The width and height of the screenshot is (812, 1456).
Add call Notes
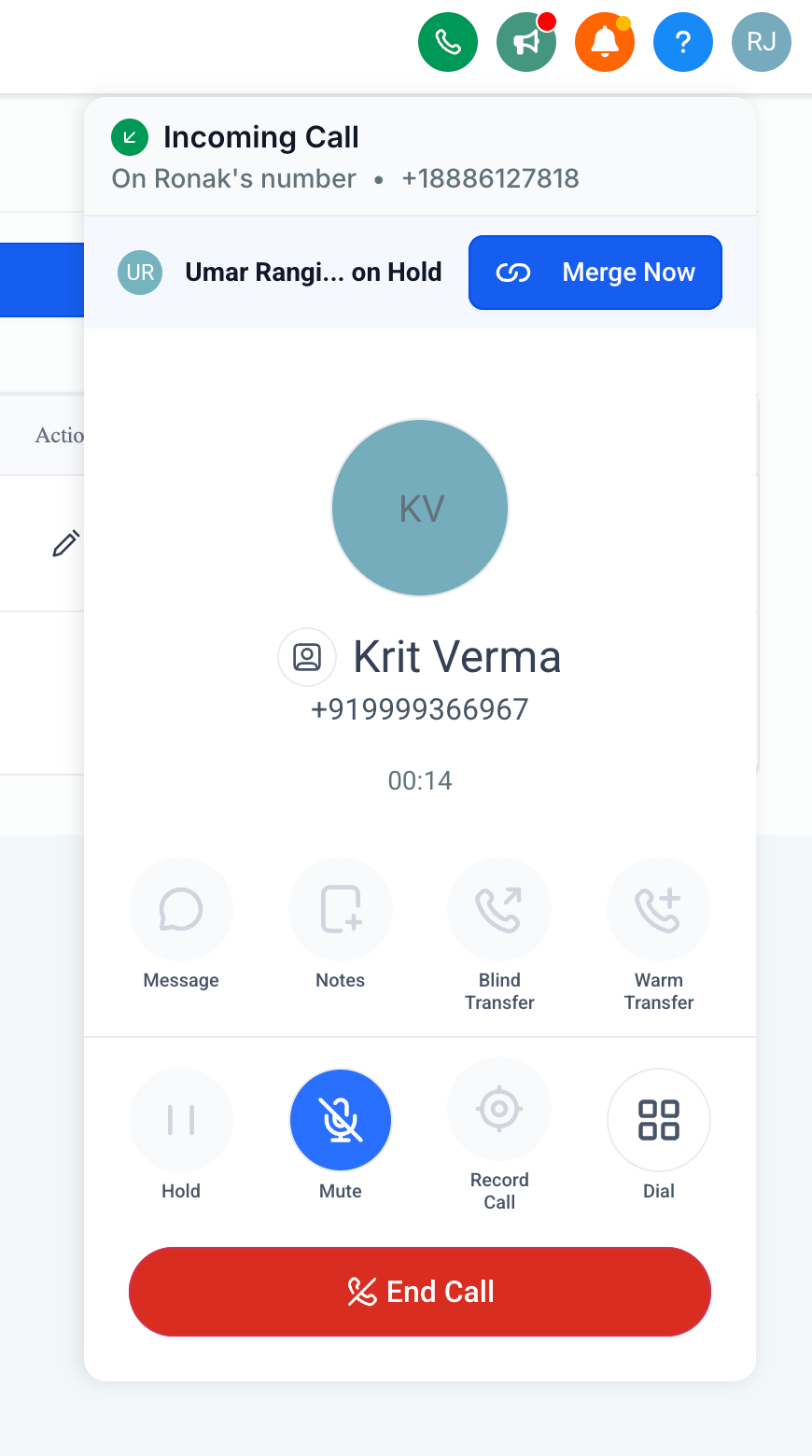[x=341, y=910]
